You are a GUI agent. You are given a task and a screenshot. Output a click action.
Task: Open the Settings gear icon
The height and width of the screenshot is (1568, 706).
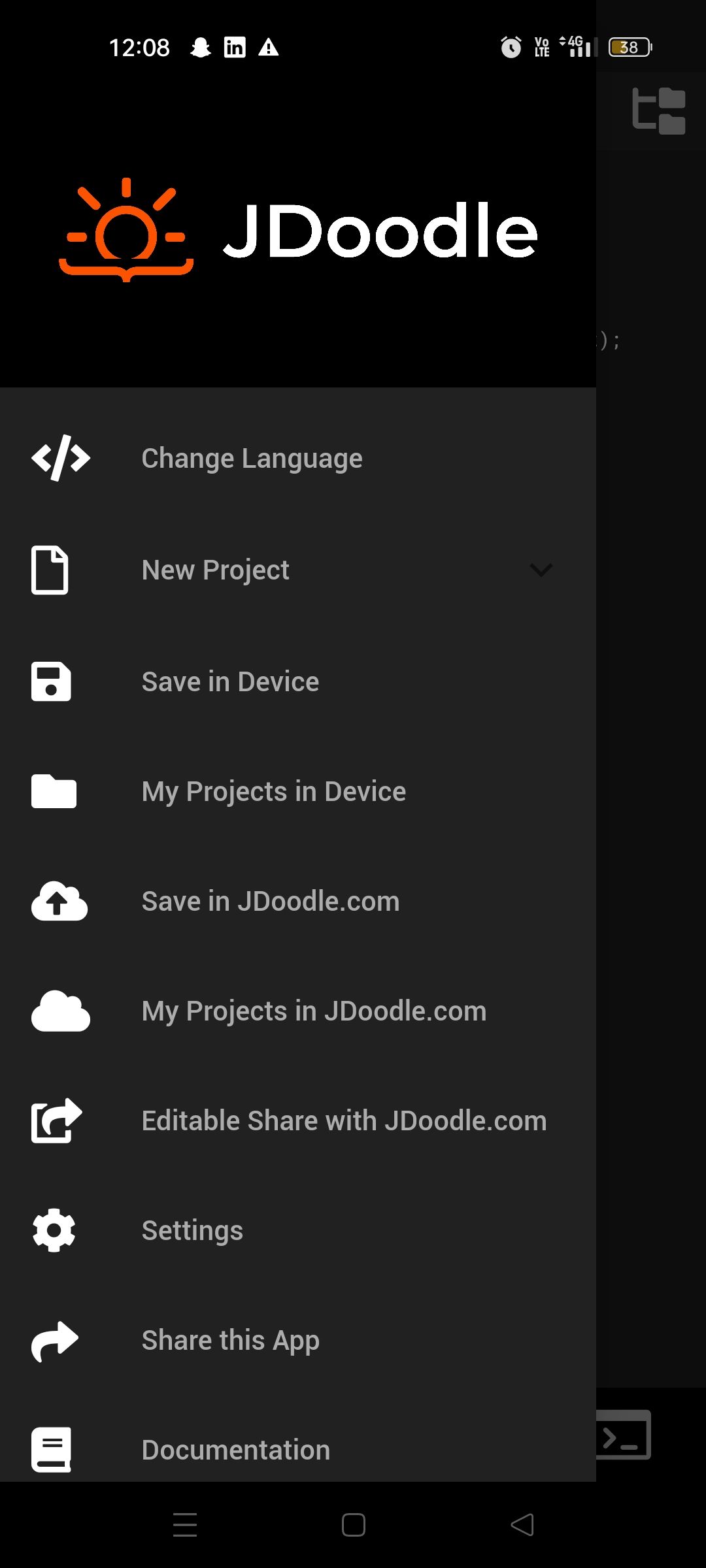[x=54, y=1231]
